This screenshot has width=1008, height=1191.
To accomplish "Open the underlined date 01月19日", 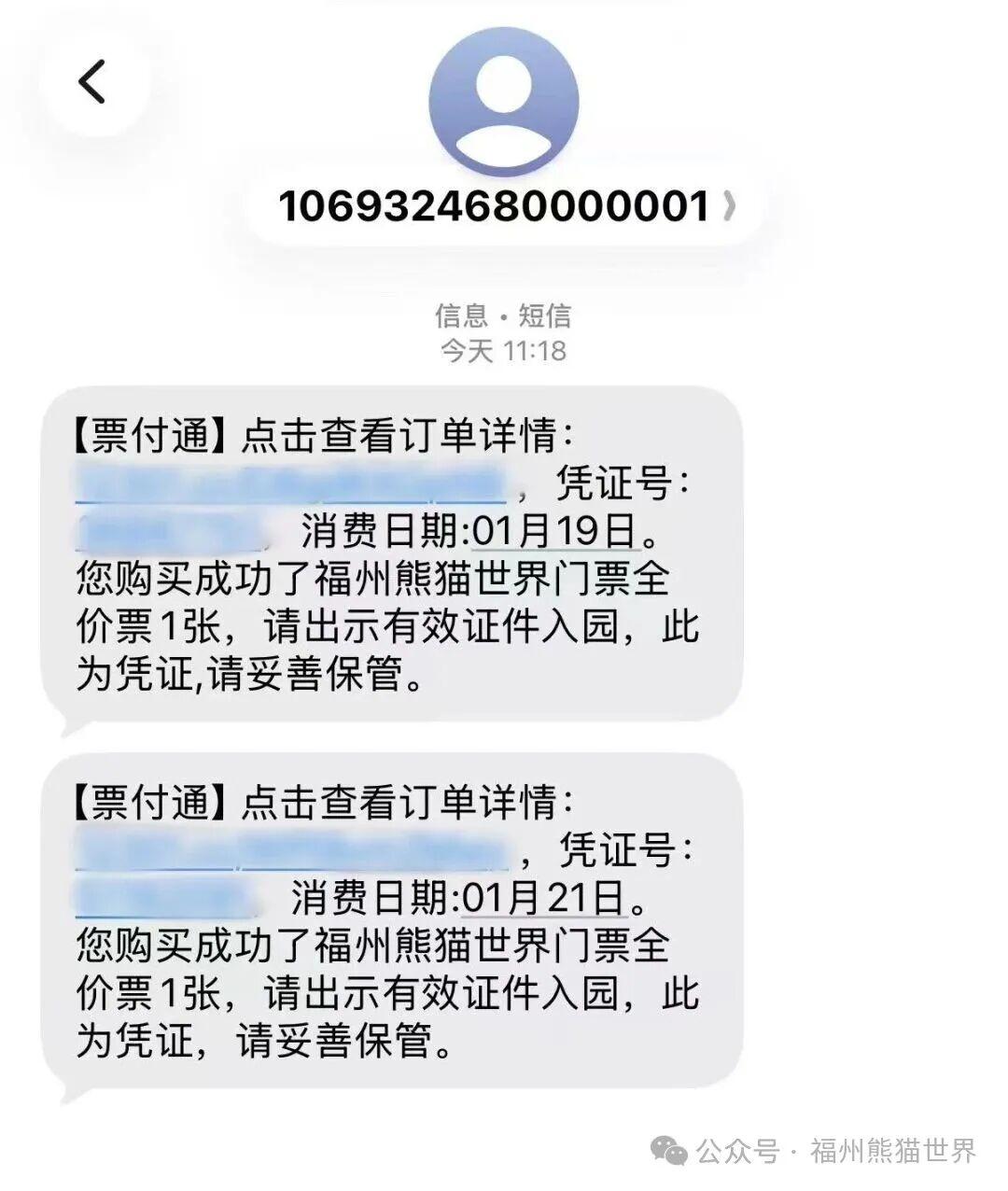I will click(555, 533).
